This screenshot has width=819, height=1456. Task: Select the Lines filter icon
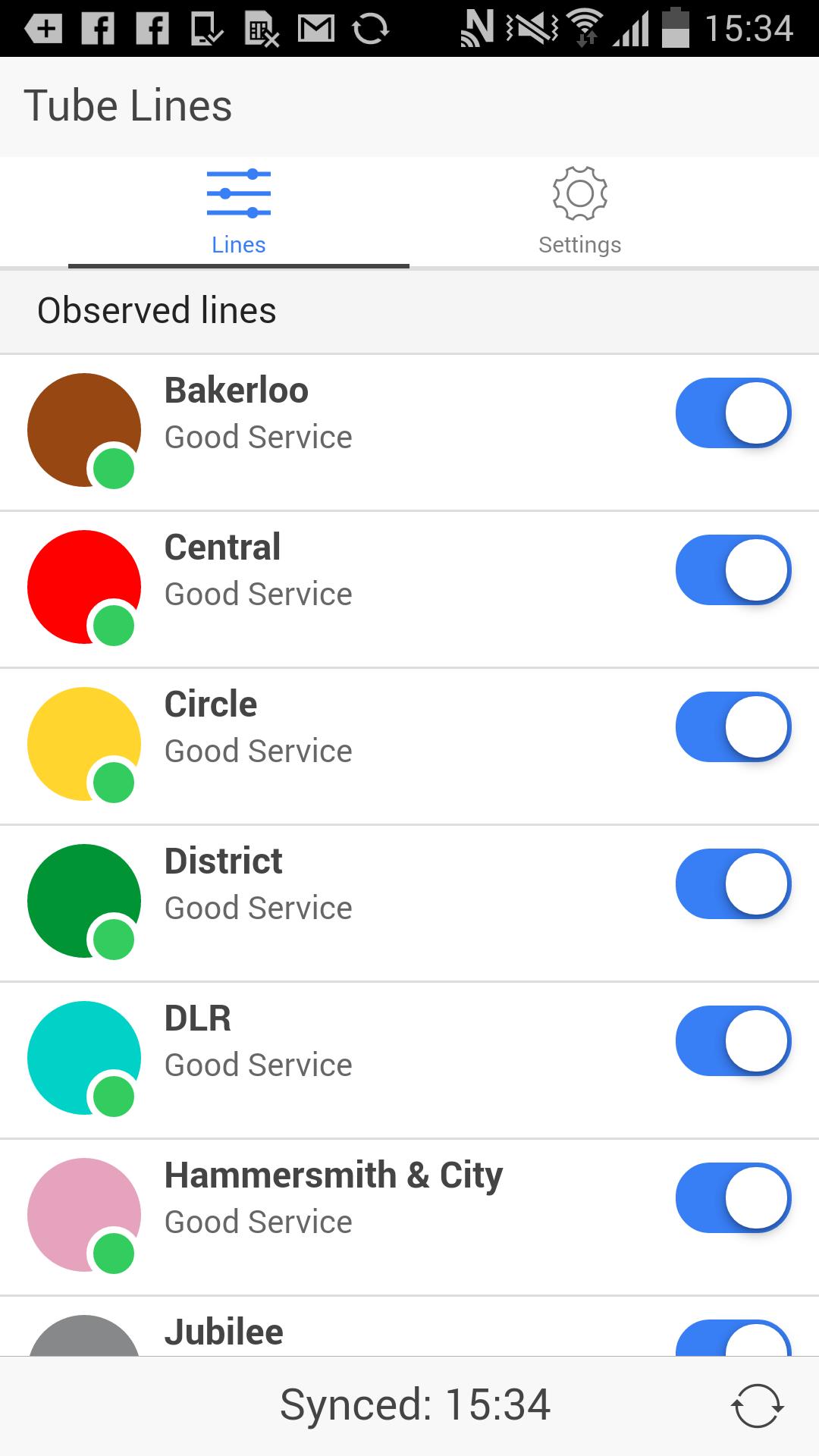[238, 193]
